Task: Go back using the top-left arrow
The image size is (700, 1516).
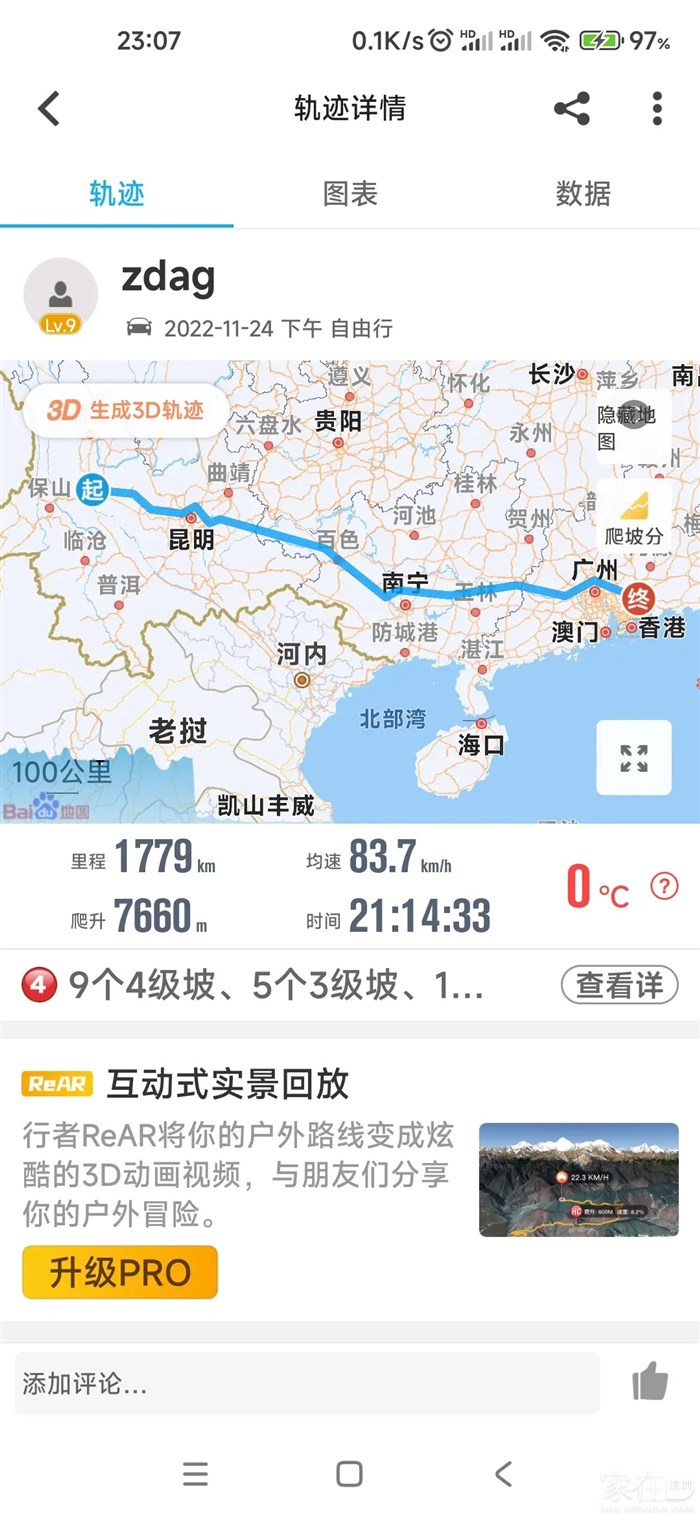Action: (49, 108)
